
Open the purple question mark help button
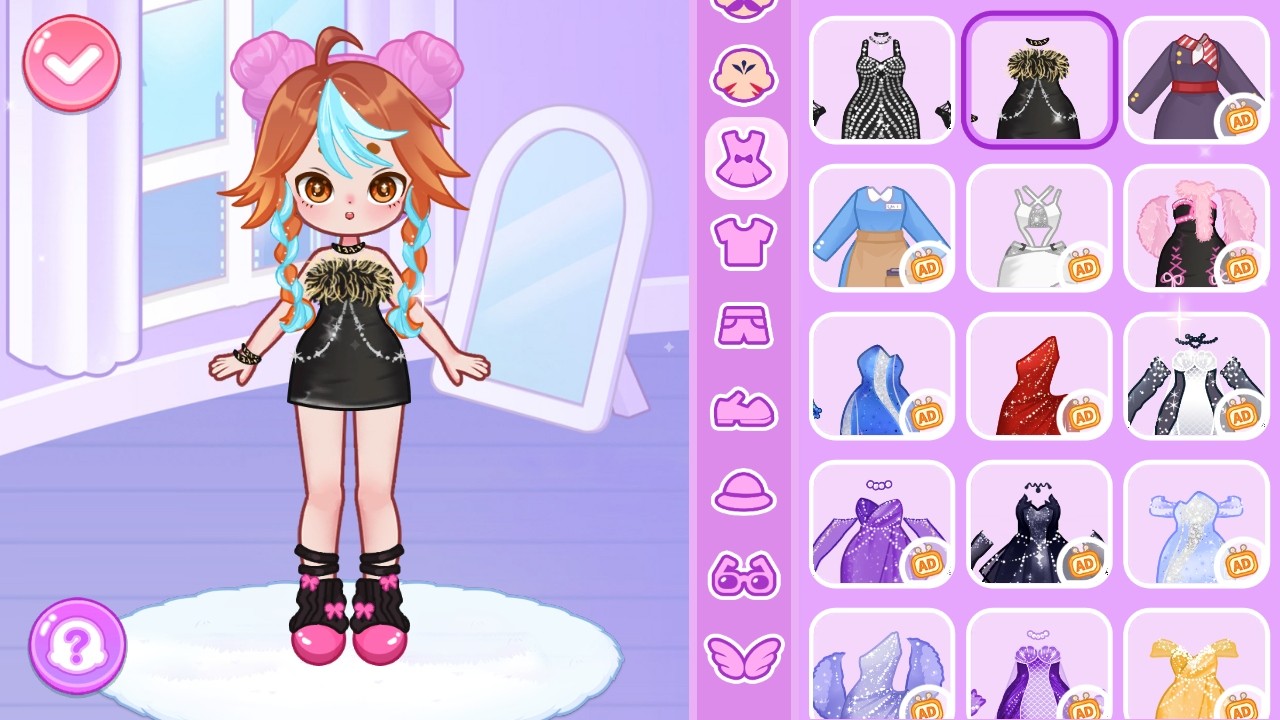tap(78, 645)
